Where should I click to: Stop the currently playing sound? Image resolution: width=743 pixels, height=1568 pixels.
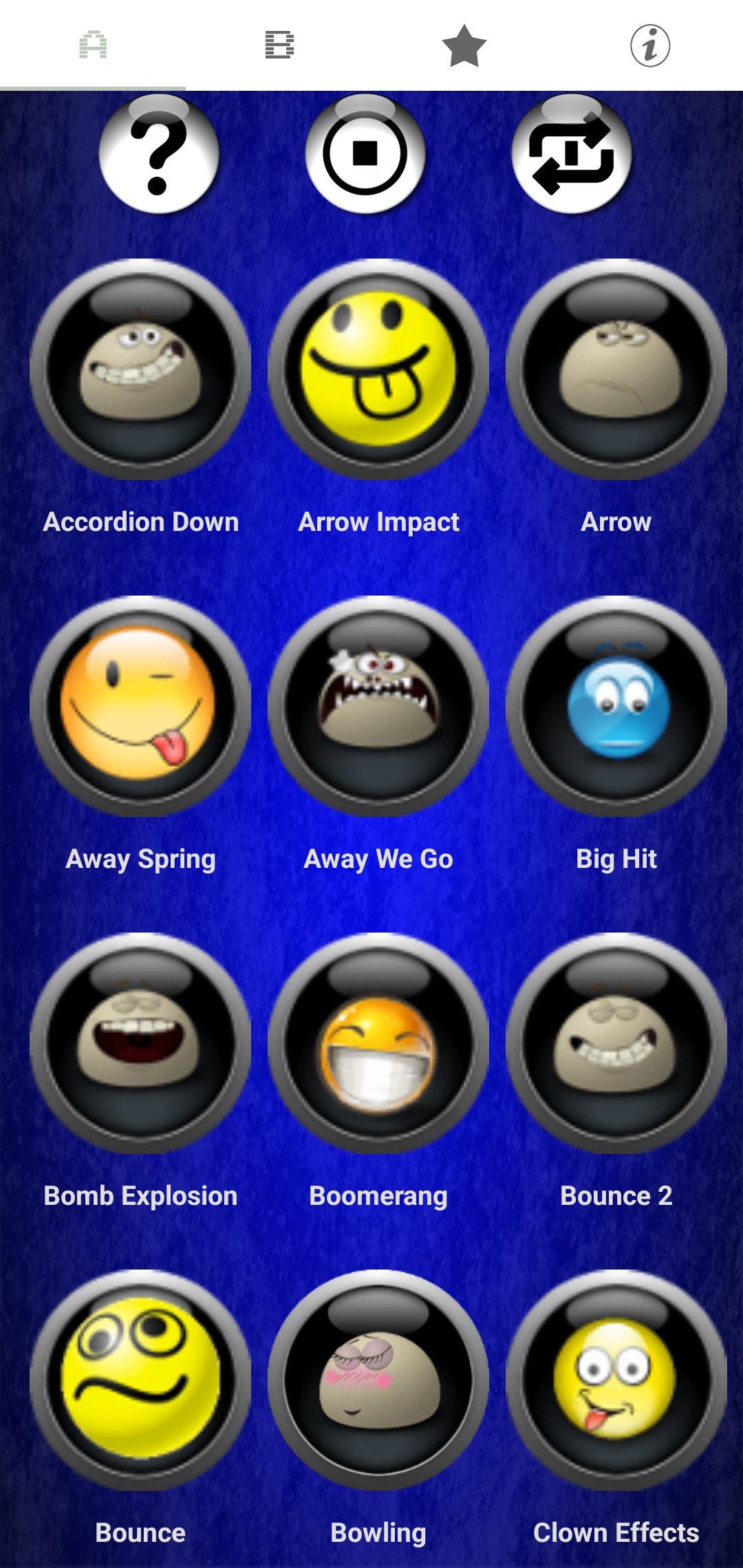[x=365, y=154]
